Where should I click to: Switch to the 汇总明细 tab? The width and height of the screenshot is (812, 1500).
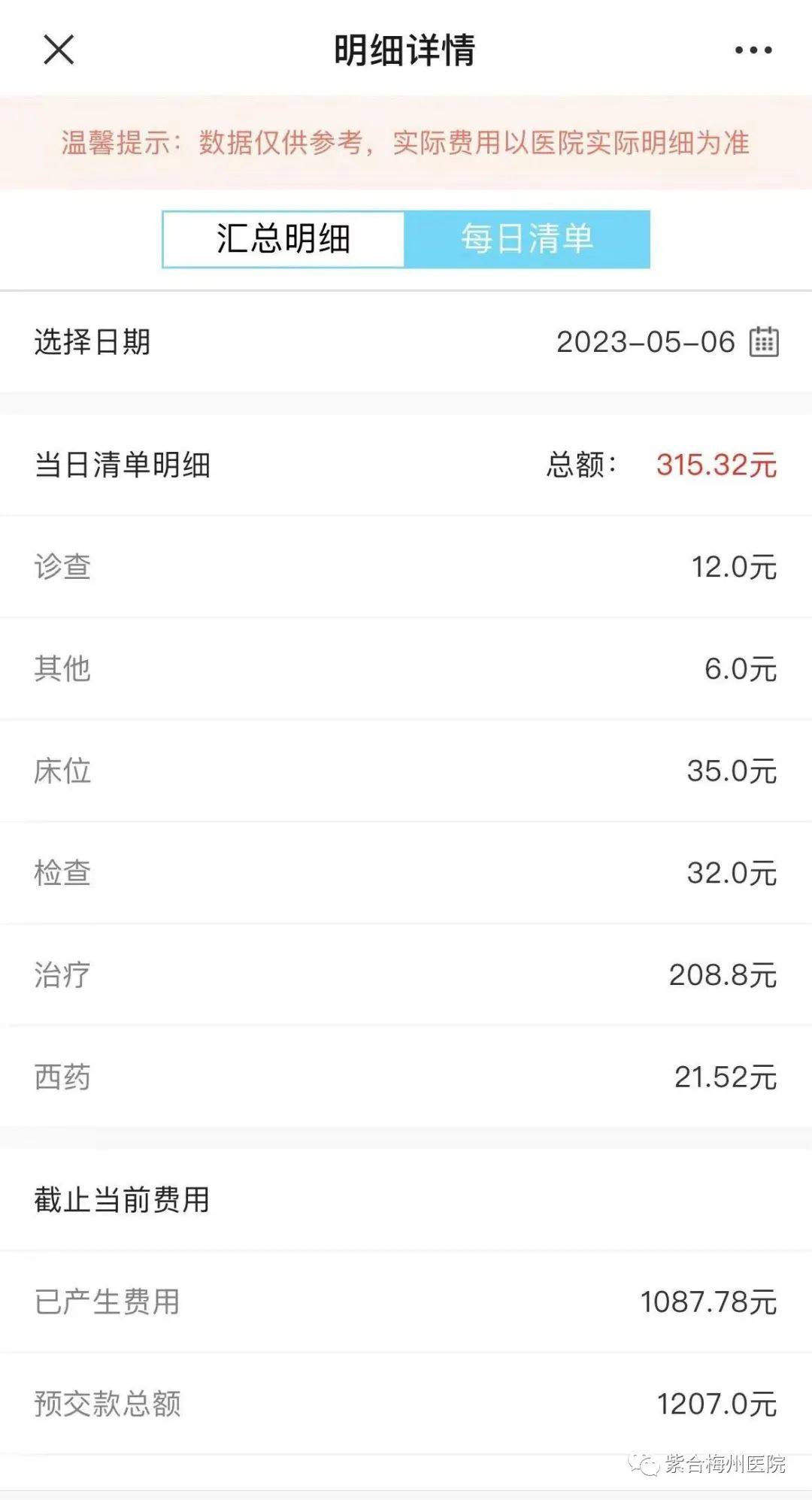click(283, 239)
